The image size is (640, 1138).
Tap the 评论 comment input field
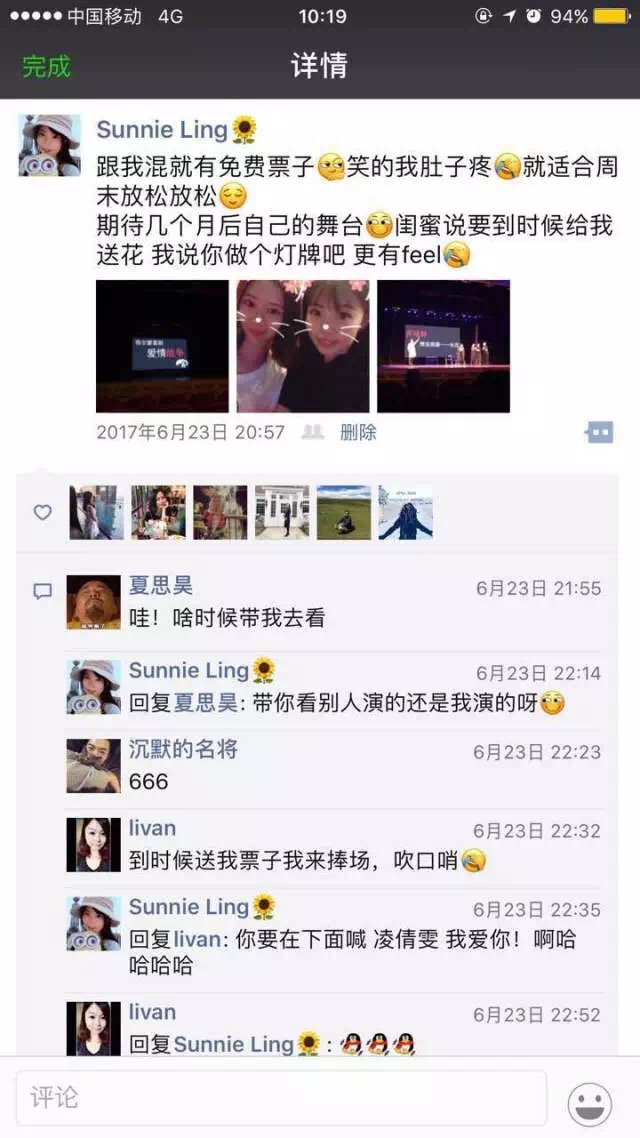[280, 1097]
